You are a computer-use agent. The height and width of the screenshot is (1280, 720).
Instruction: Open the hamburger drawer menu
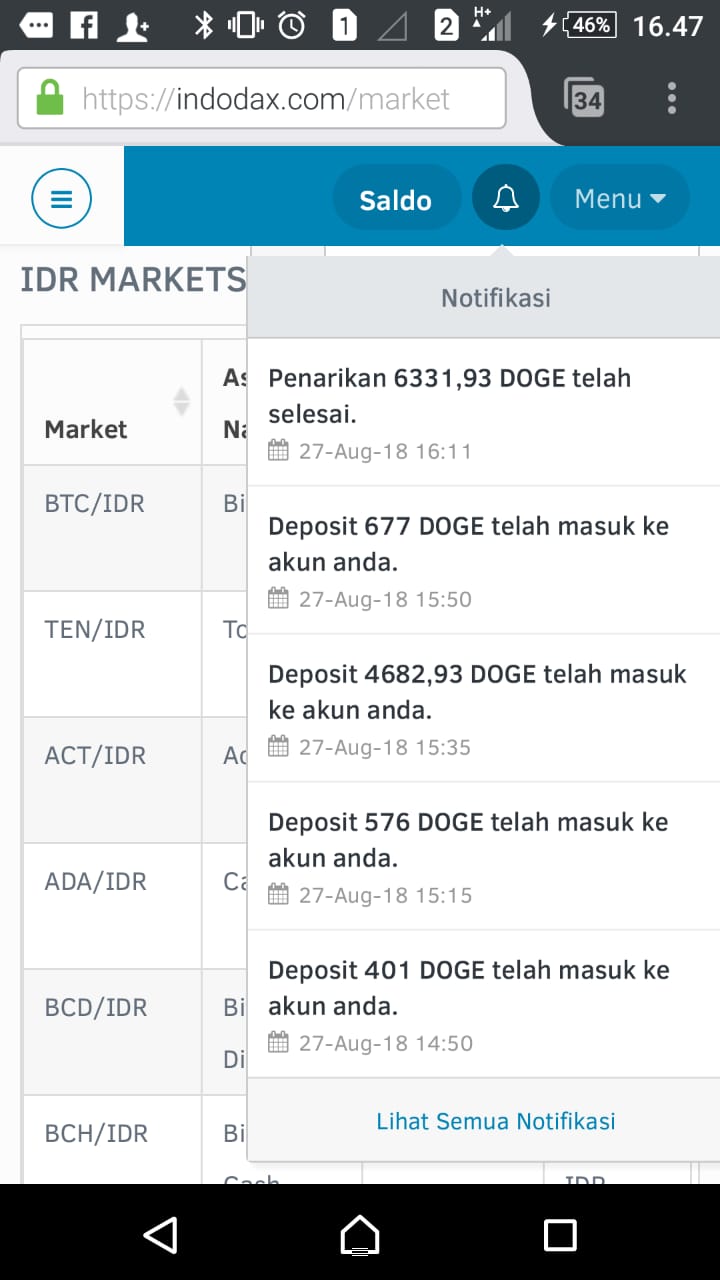62,198
